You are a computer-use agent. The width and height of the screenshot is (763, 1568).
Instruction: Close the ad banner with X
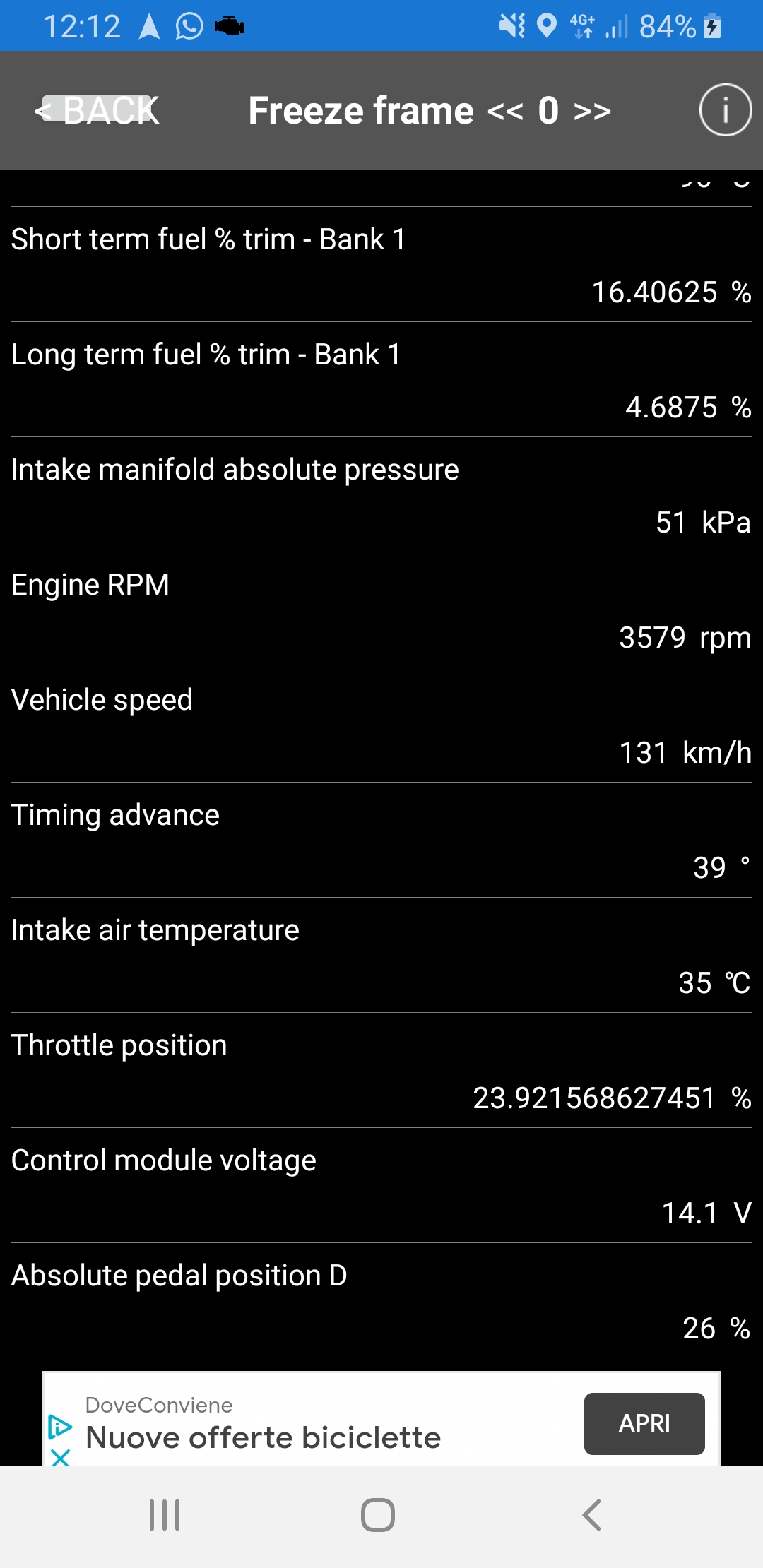(61, 1456)
